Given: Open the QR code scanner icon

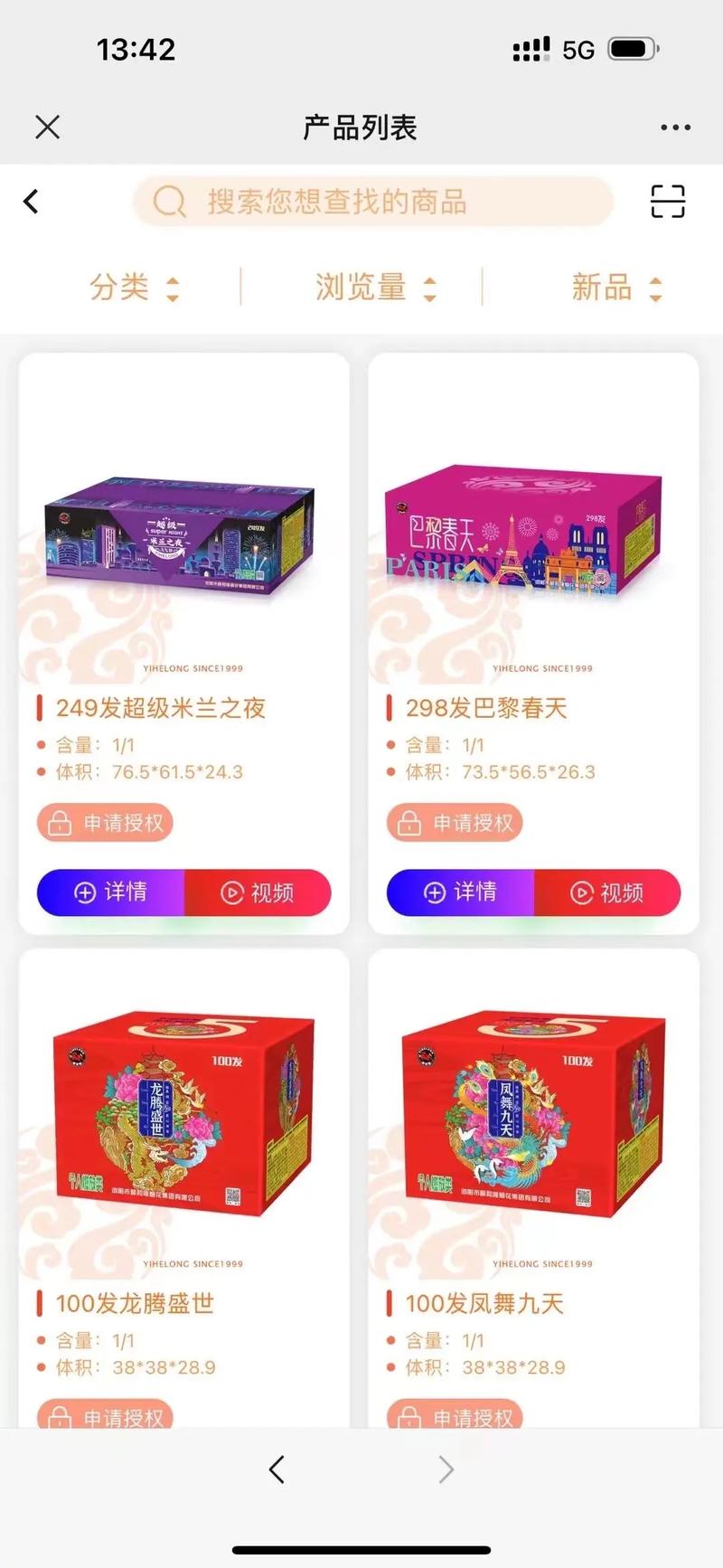Looking at the screenshot, I should [667, 203].
